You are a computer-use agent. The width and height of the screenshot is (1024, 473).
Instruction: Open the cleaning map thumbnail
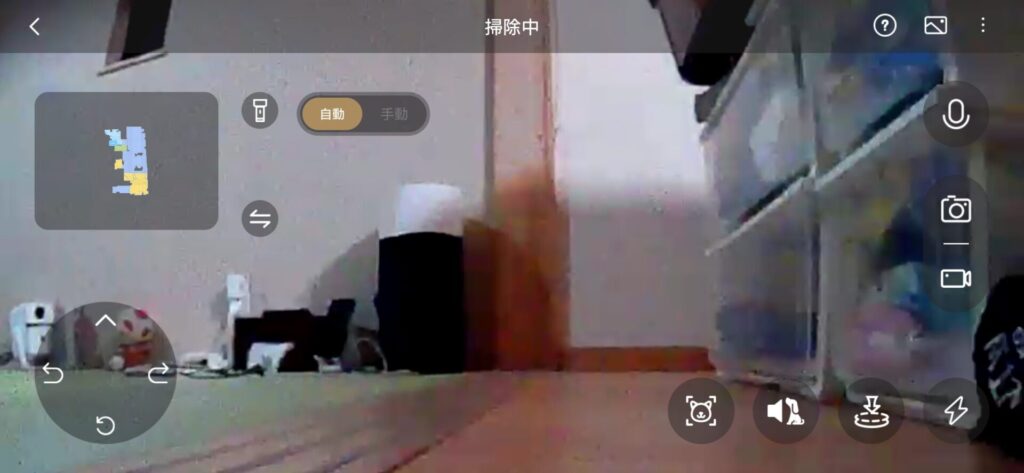126,161
